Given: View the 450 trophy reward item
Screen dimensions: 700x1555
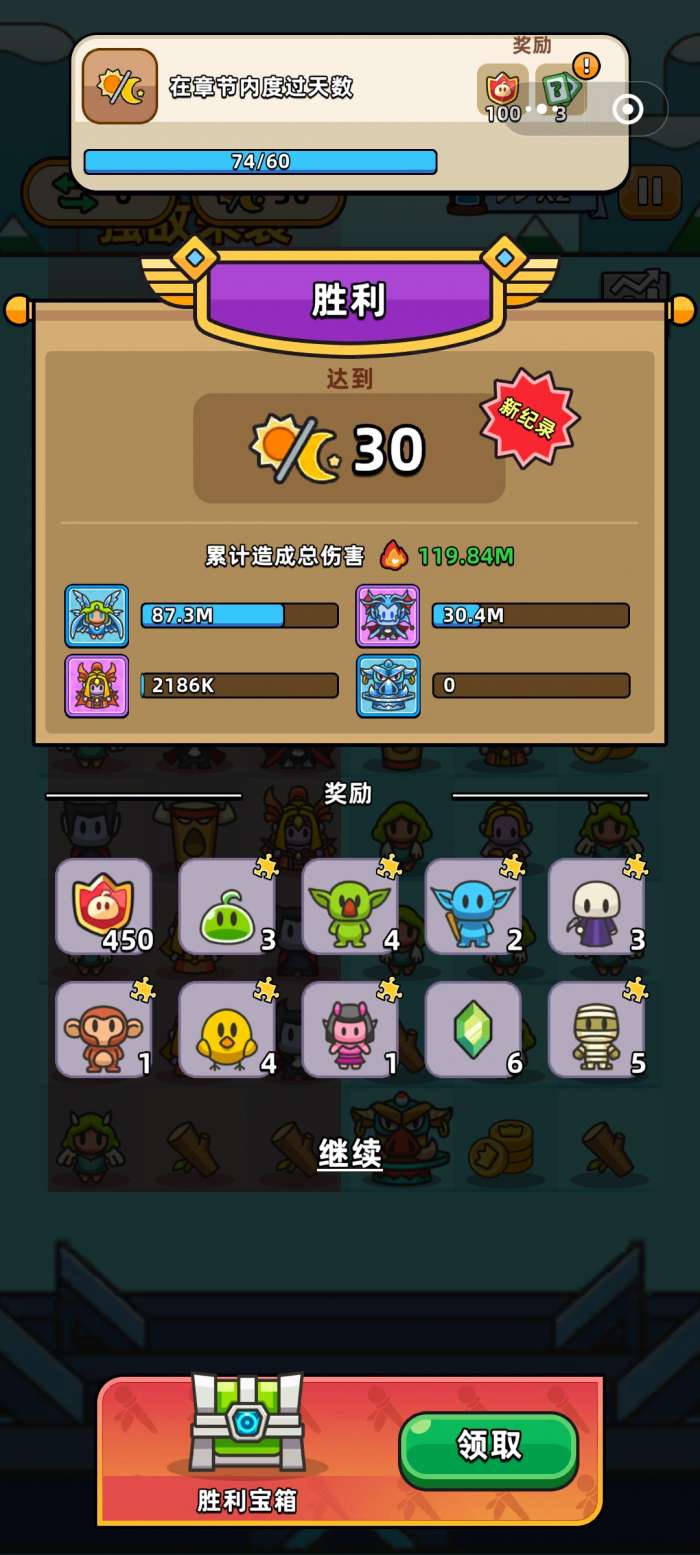Looking at the screenshot, I should pos(104,906).
